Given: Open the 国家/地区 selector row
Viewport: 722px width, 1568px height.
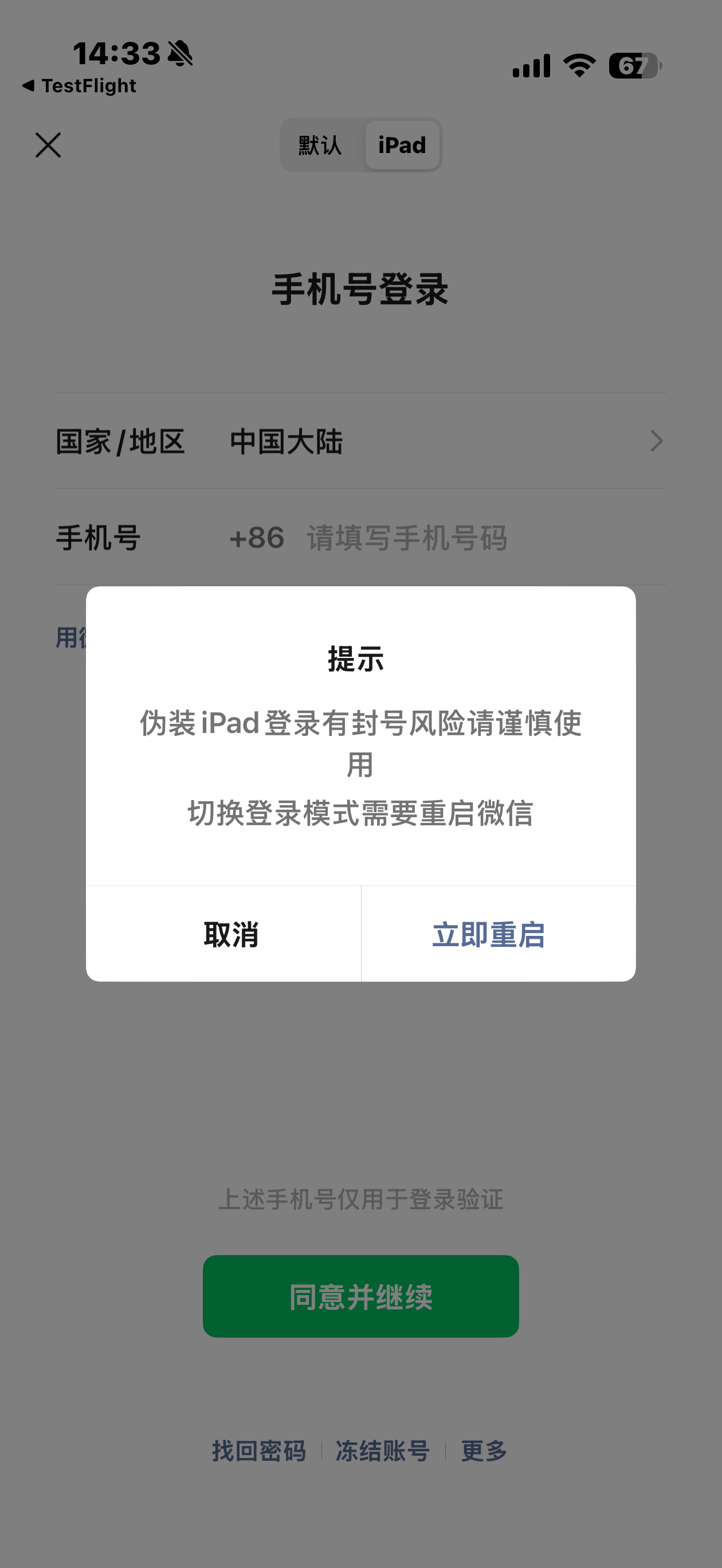Looking at the screenshot, I should point(361,441).
